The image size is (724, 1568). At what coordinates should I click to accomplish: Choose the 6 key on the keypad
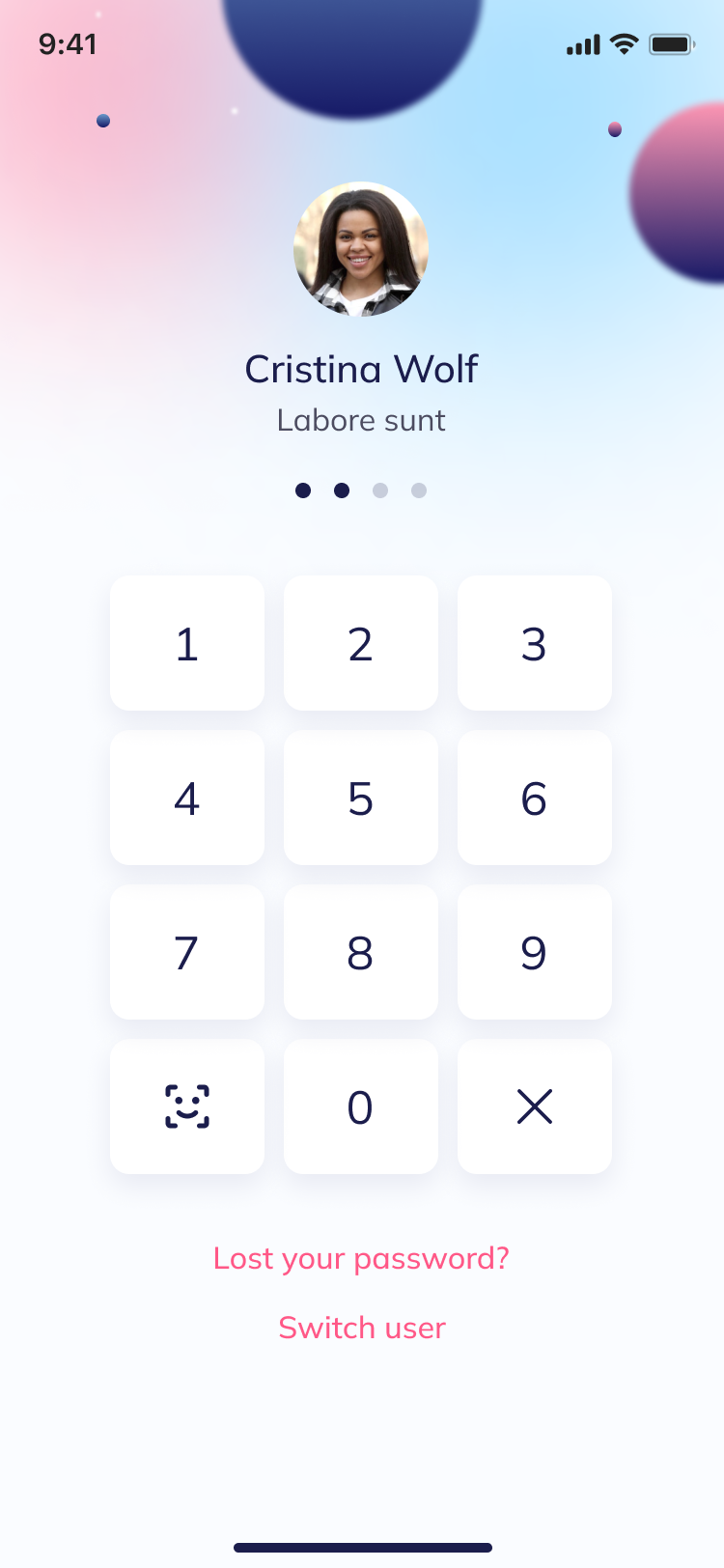point(535,798)
